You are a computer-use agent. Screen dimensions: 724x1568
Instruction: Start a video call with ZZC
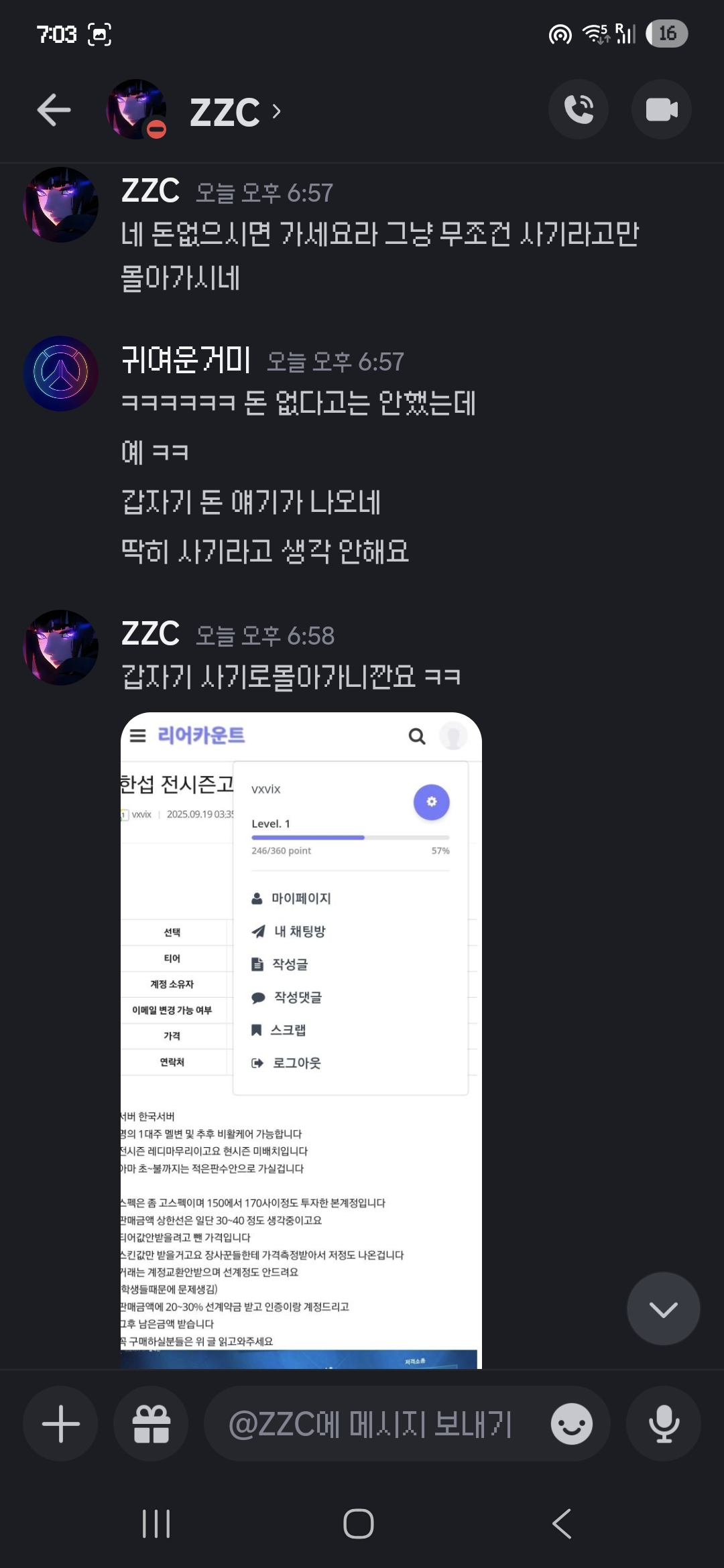(661, 110)
